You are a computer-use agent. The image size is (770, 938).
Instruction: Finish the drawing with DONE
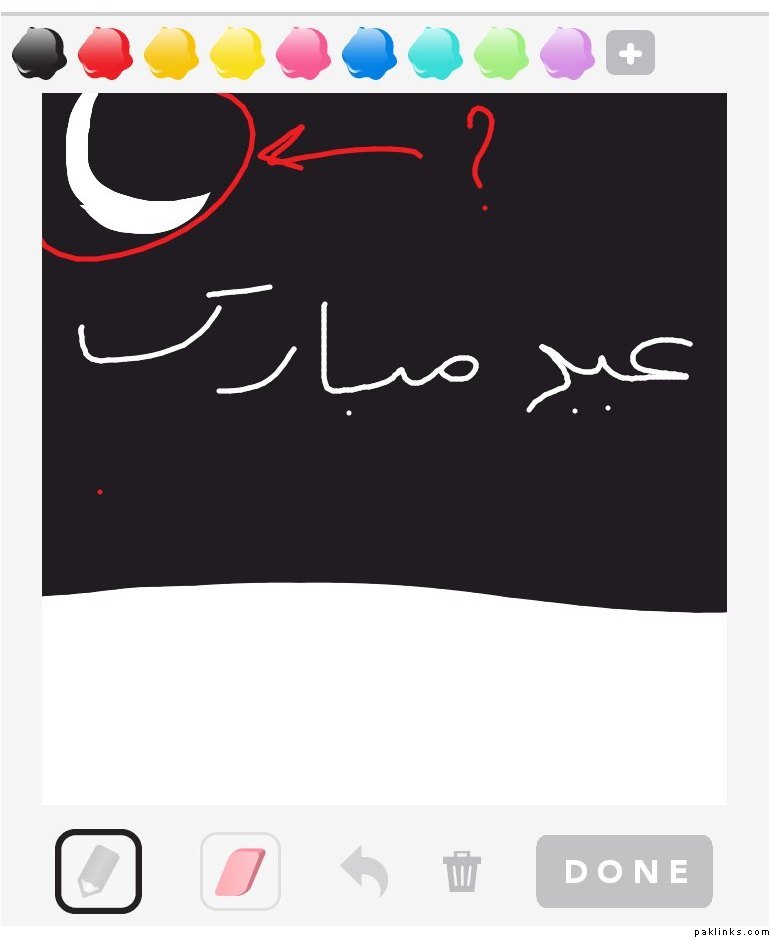coord(625,872)
